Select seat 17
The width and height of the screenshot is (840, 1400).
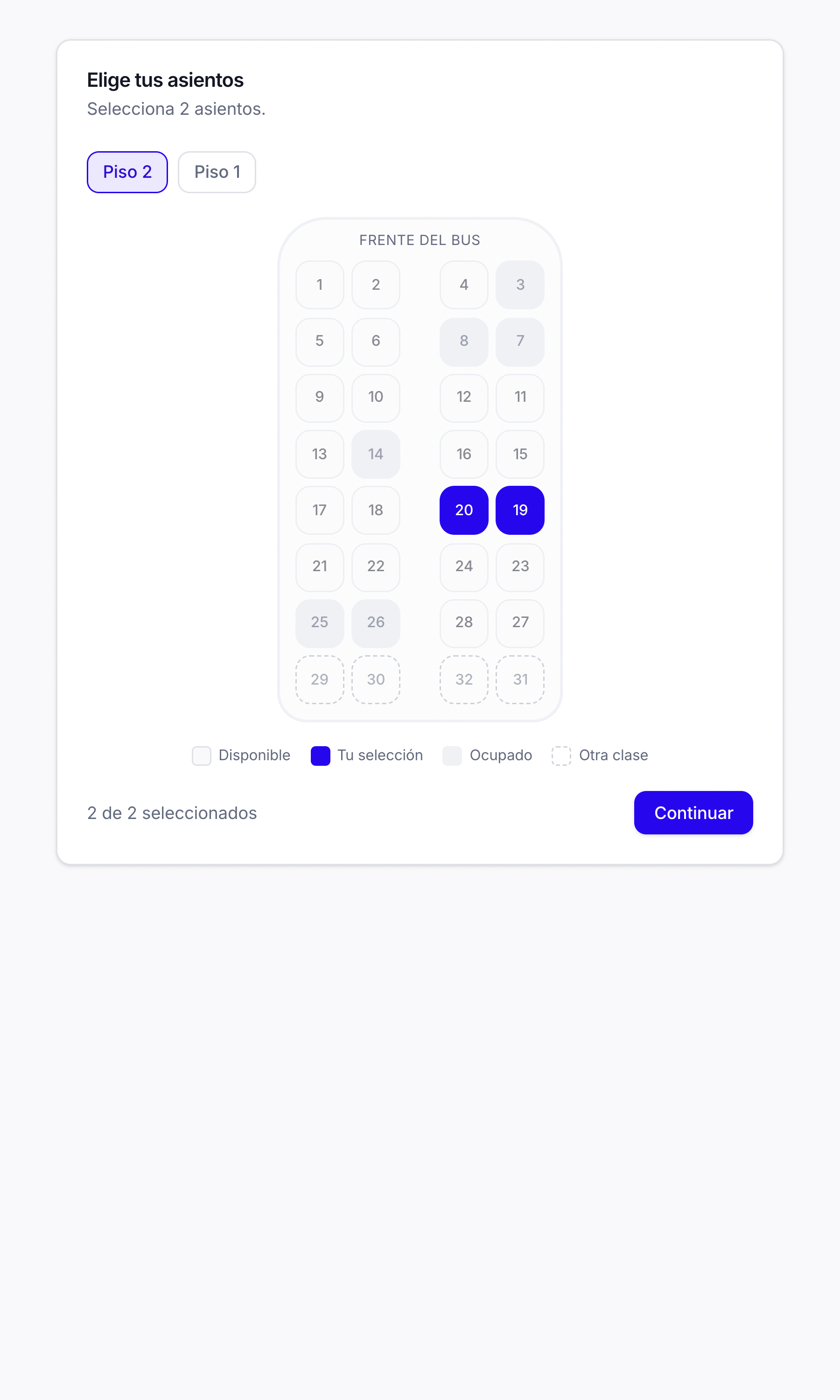[320, 510]
